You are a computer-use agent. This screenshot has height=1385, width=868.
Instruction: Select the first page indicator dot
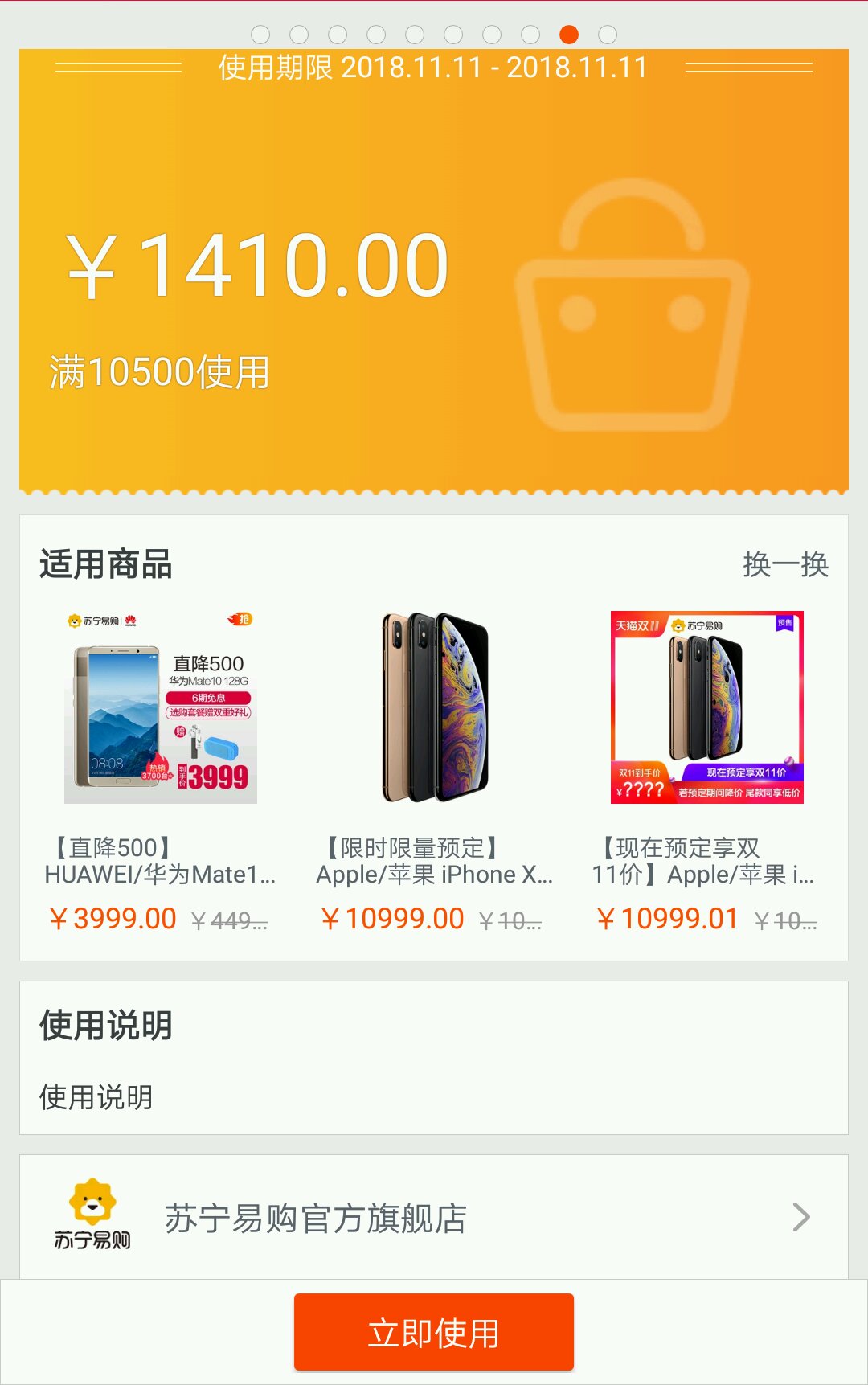pyautogui.click(x=260, y=35)
